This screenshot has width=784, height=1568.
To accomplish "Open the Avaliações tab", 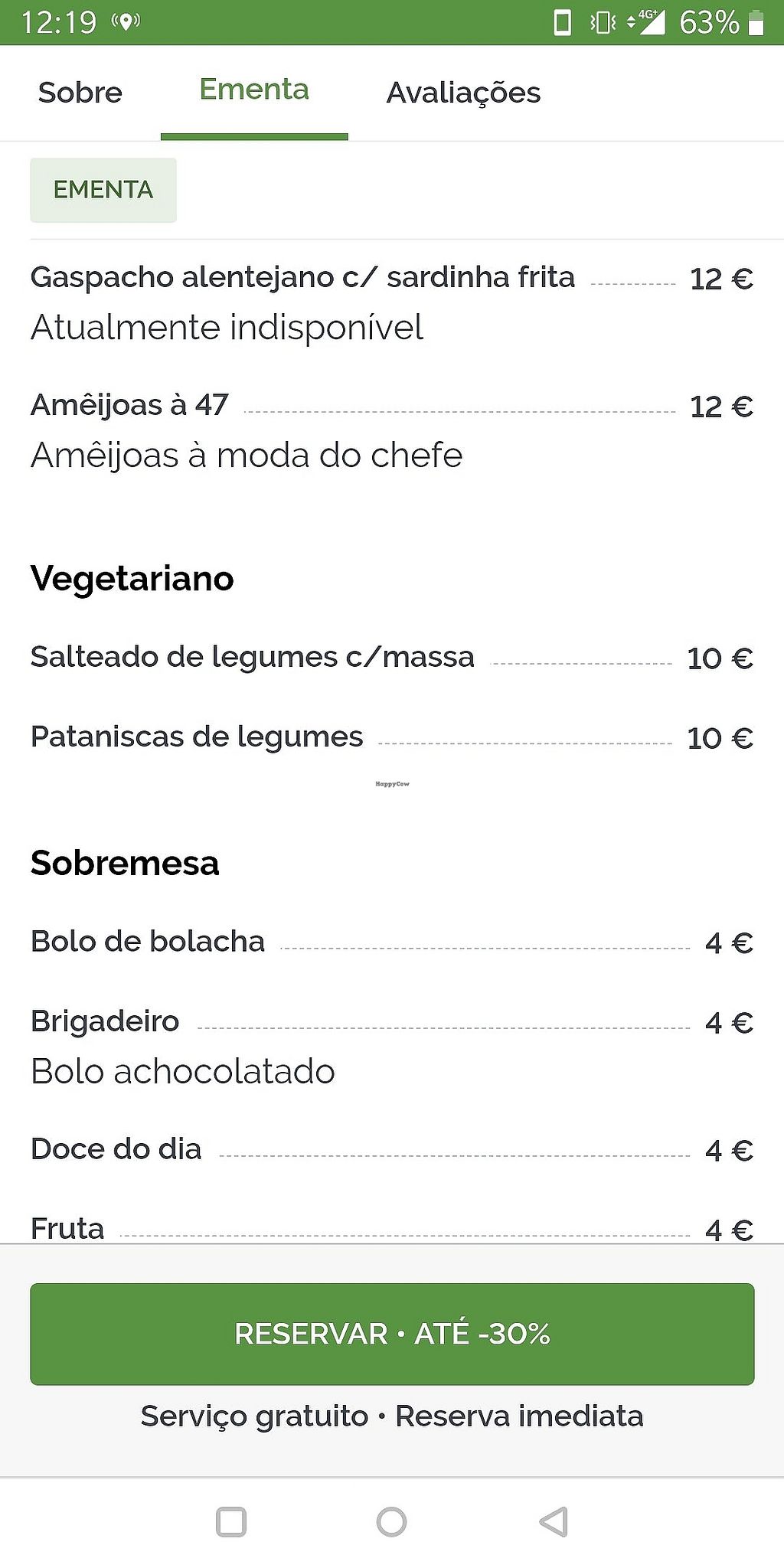I will (463, 93).
